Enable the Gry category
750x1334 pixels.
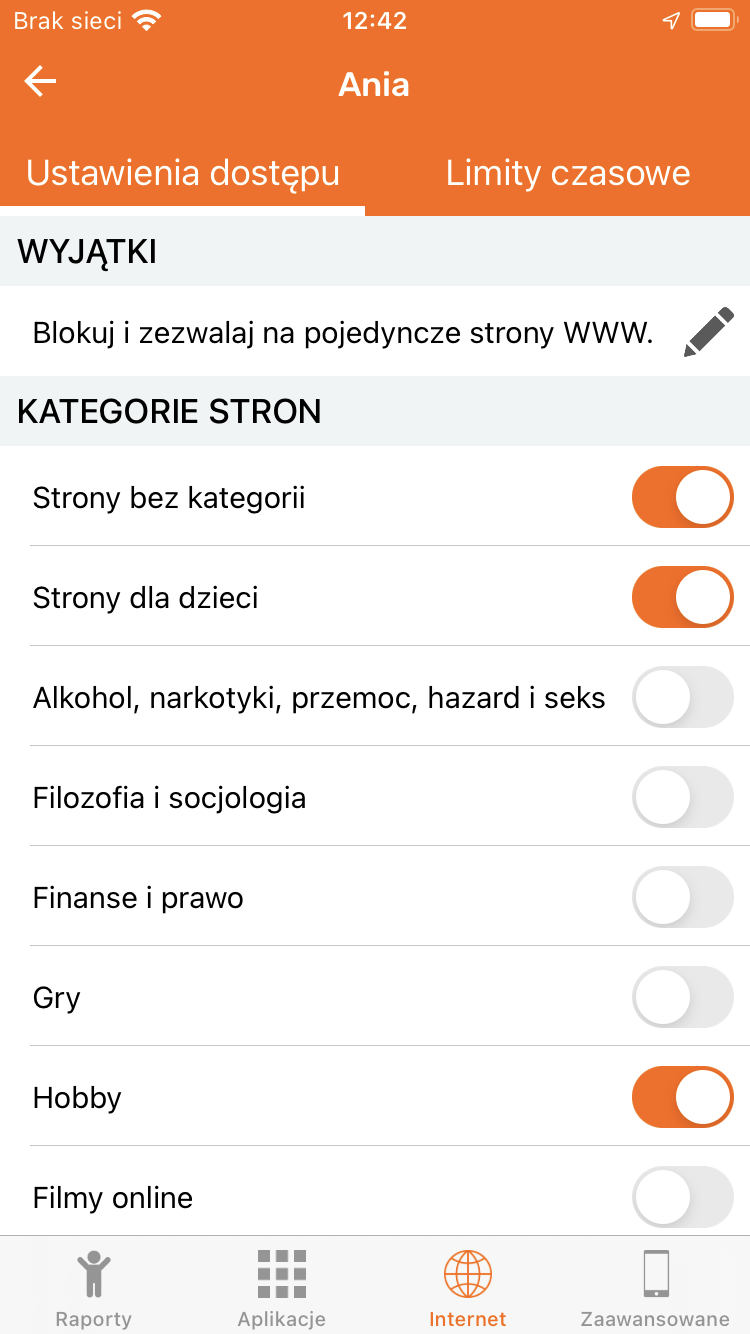(682, 997)
